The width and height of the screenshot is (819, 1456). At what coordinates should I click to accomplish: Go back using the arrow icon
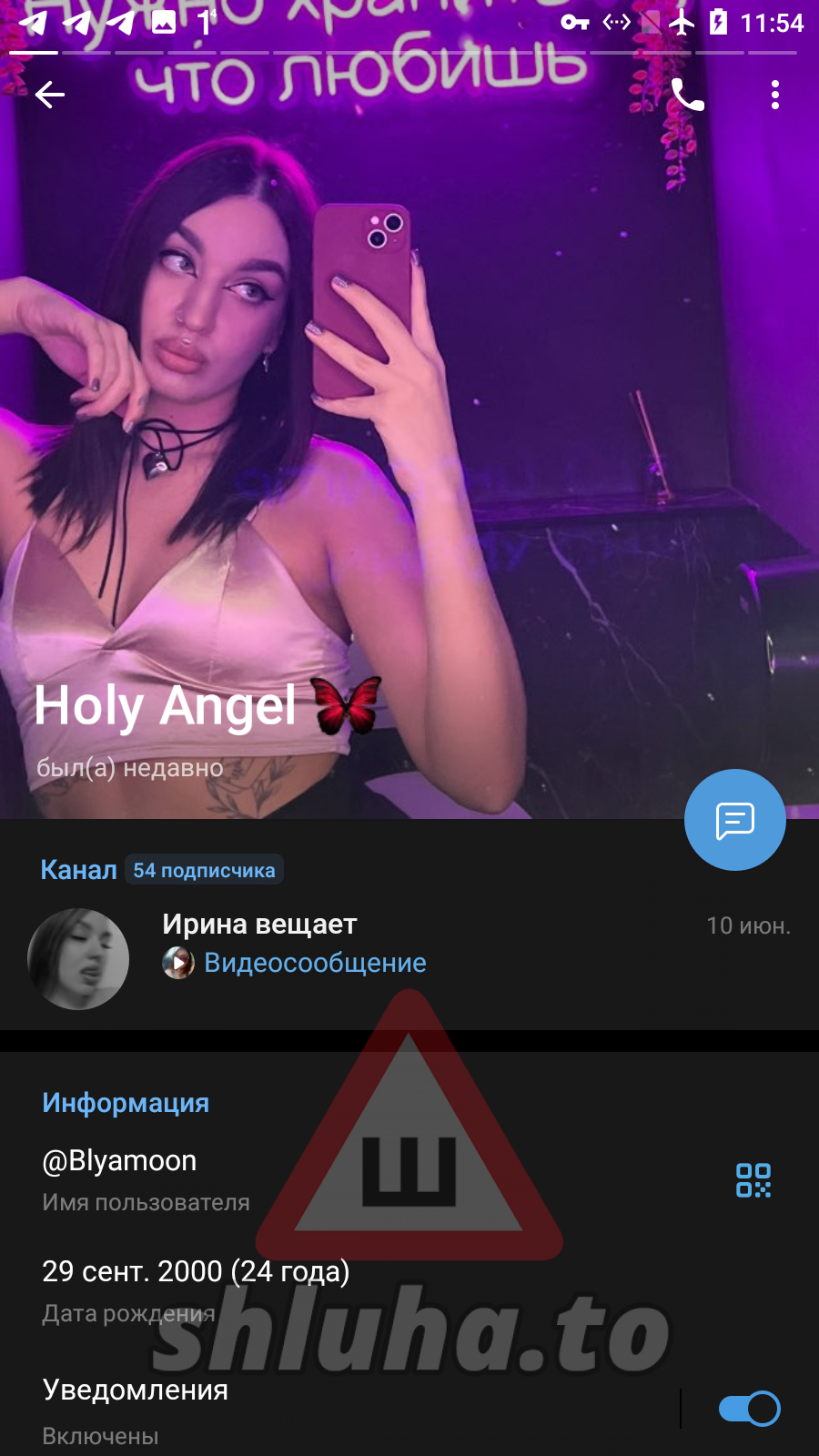[x=50, y=95]
